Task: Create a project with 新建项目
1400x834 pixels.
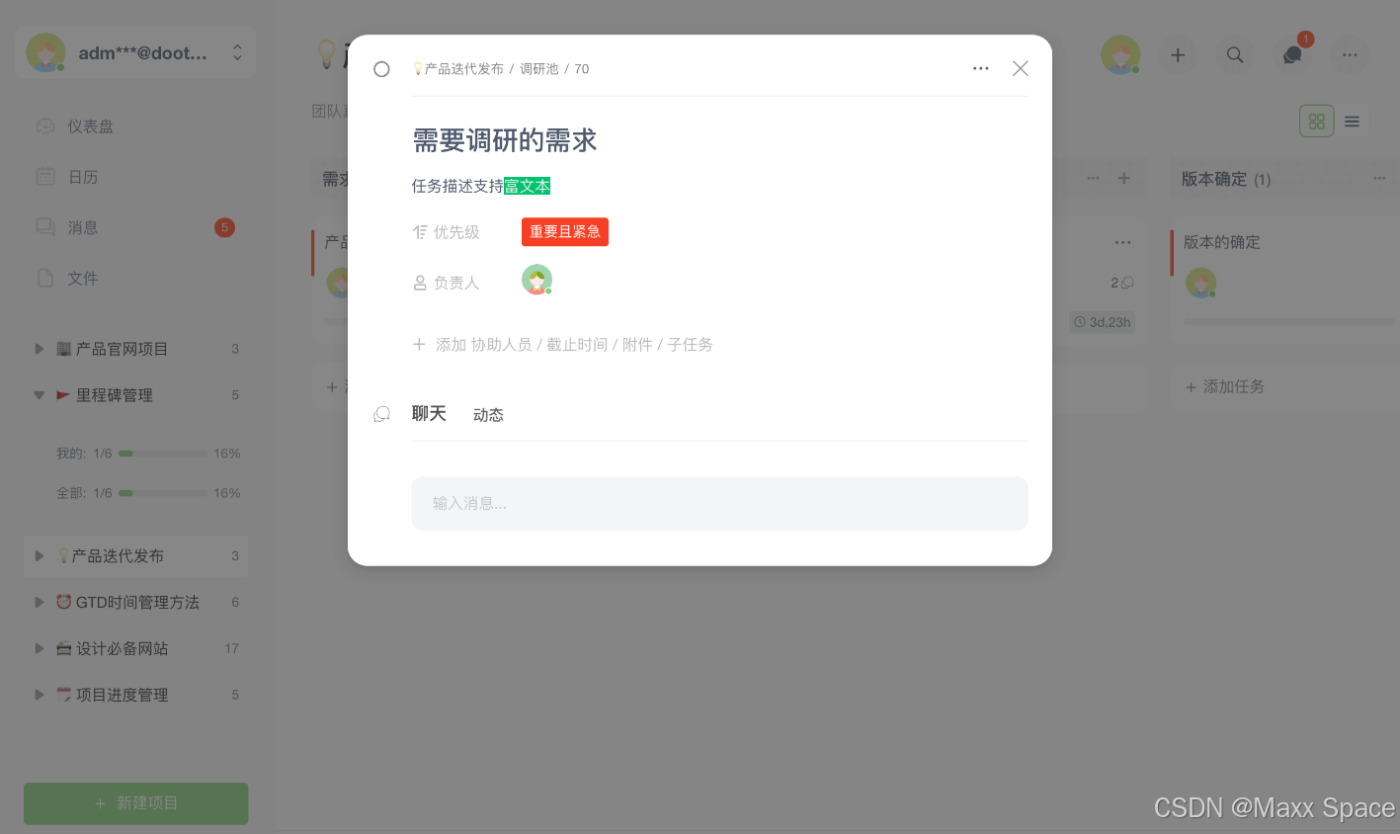Action: pos(136,803)
